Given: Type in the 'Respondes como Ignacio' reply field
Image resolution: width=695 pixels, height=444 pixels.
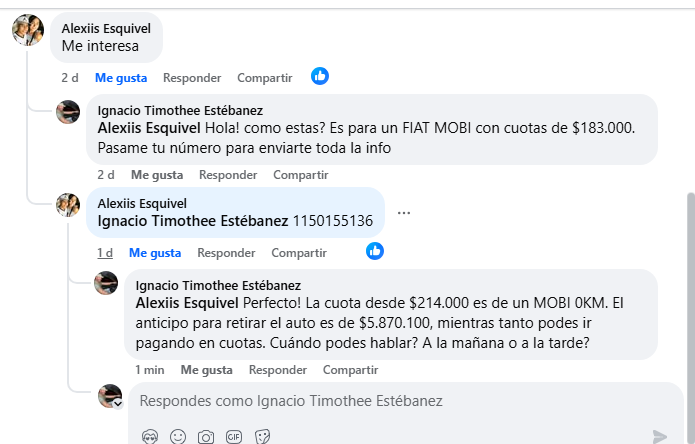Looking at the screenshot, I should click(380, 401).
